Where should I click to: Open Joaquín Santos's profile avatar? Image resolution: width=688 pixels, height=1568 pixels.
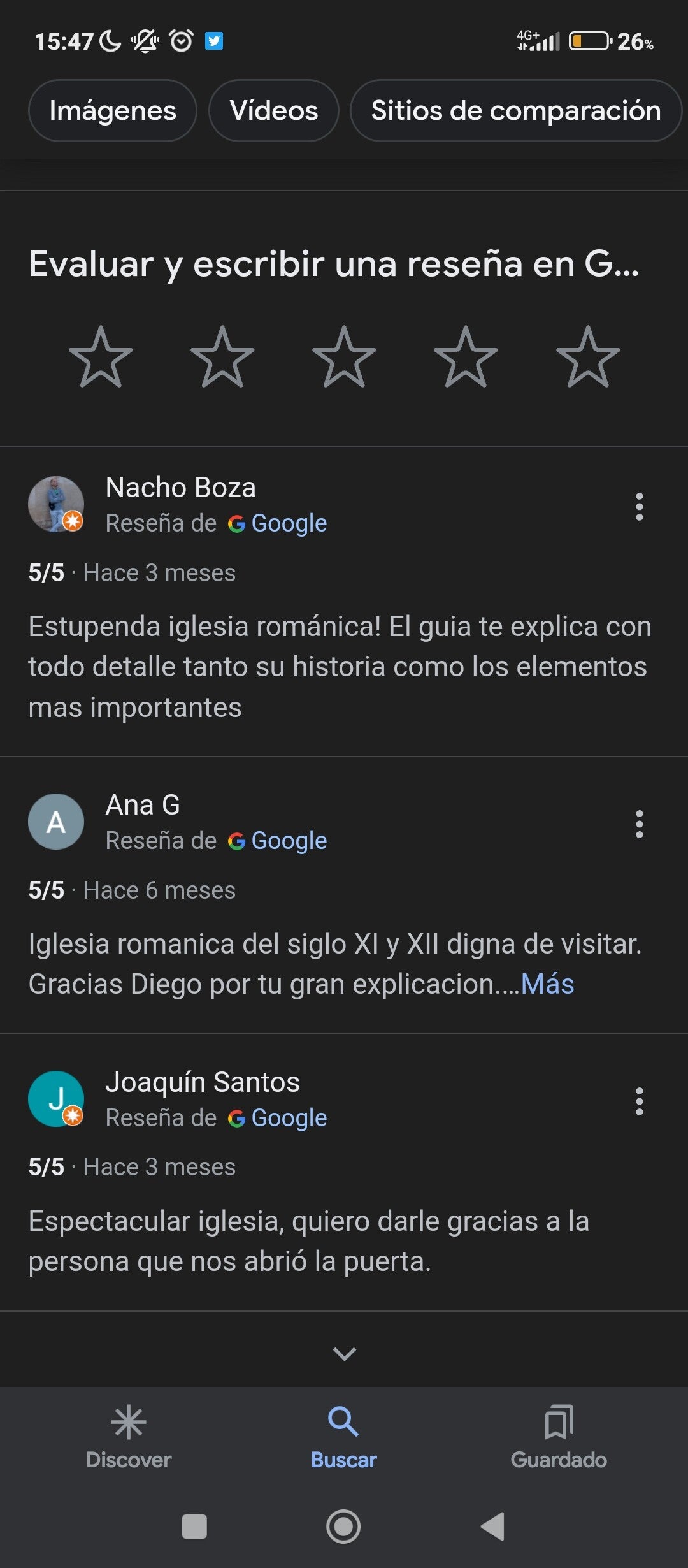(x=56, y=1099)
